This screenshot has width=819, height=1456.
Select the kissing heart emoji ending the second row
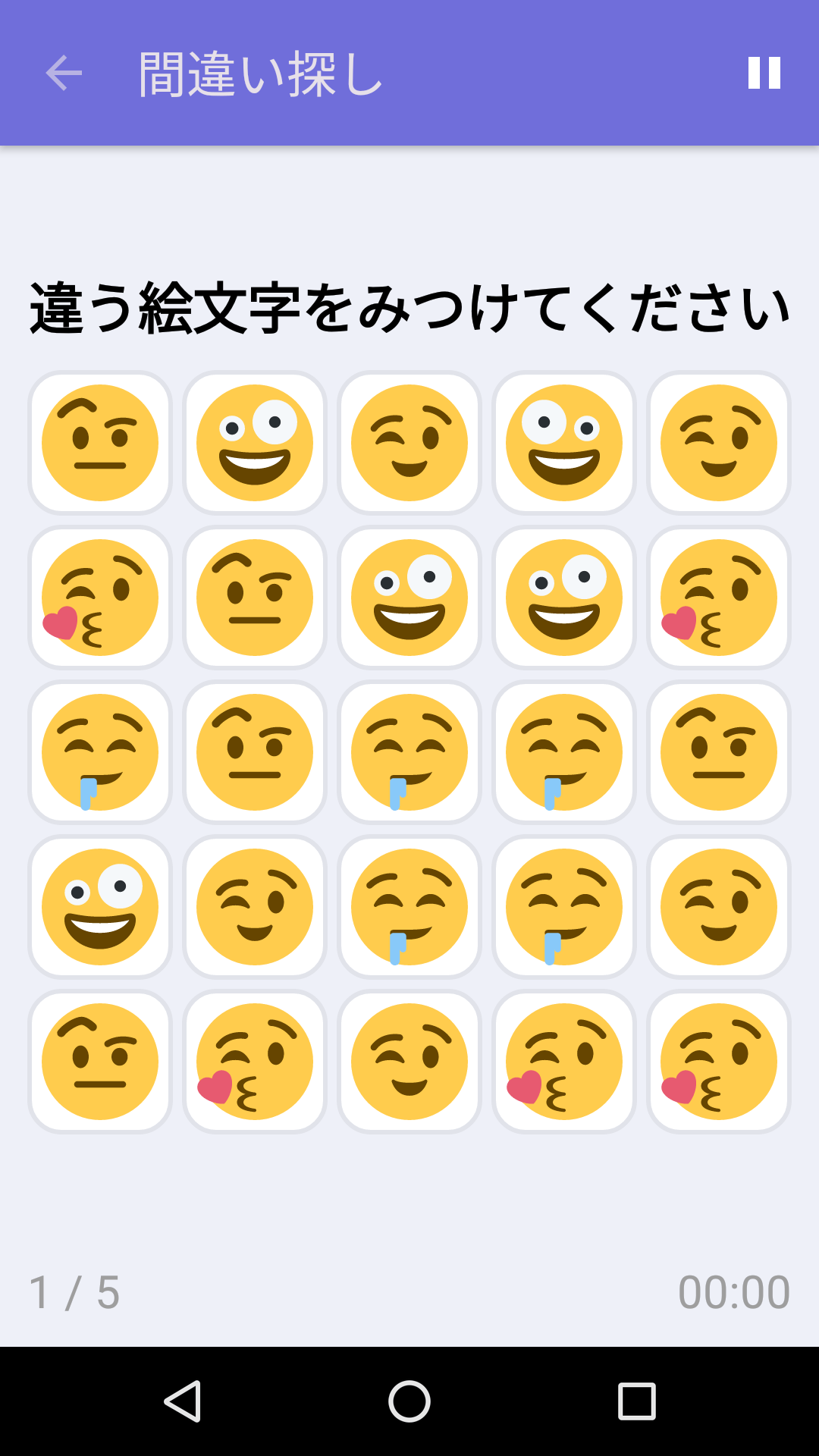click(718, 598)
